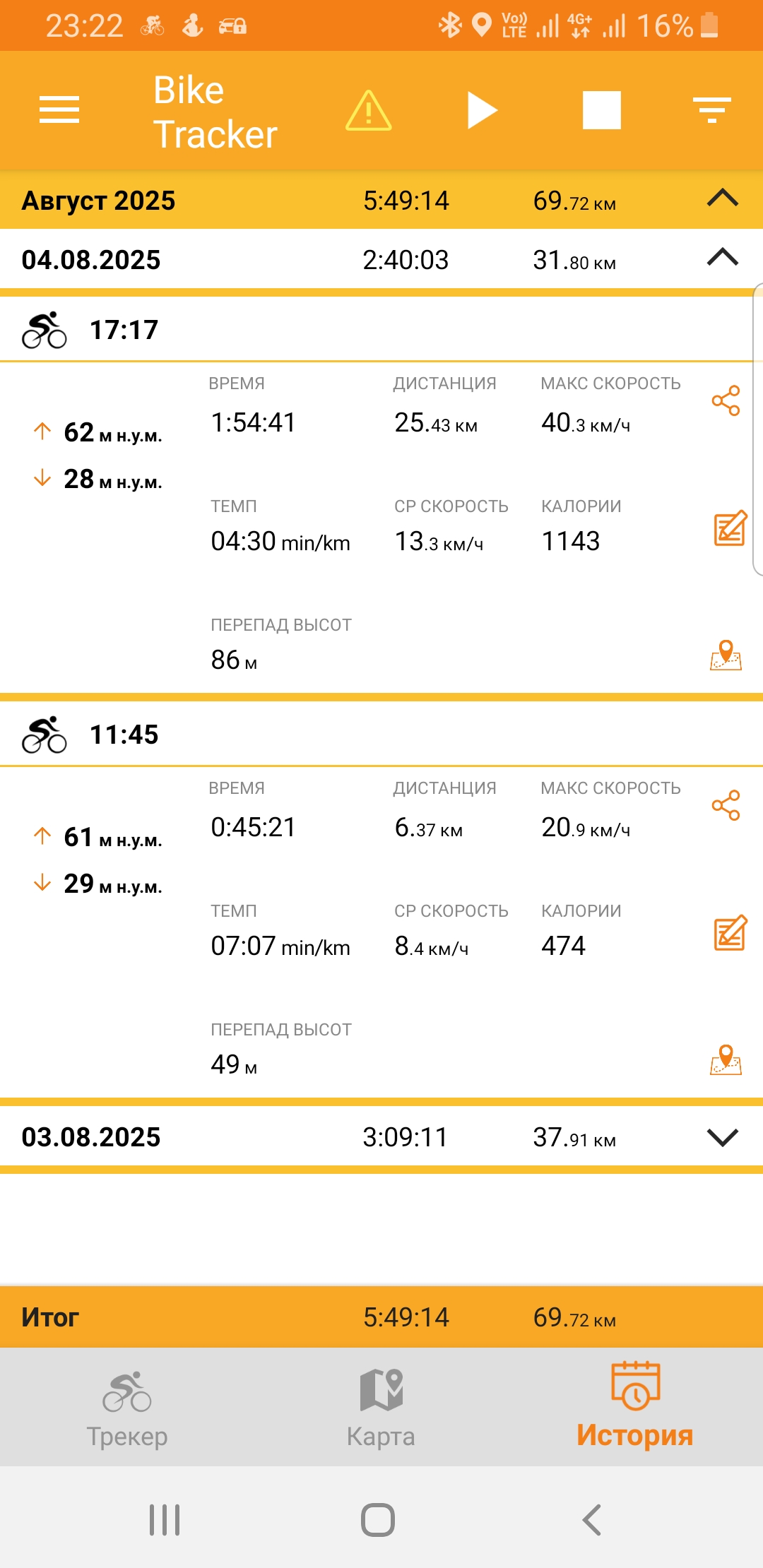
Task: Edit the 17:17 ride entry
Action: pos(730,528)
